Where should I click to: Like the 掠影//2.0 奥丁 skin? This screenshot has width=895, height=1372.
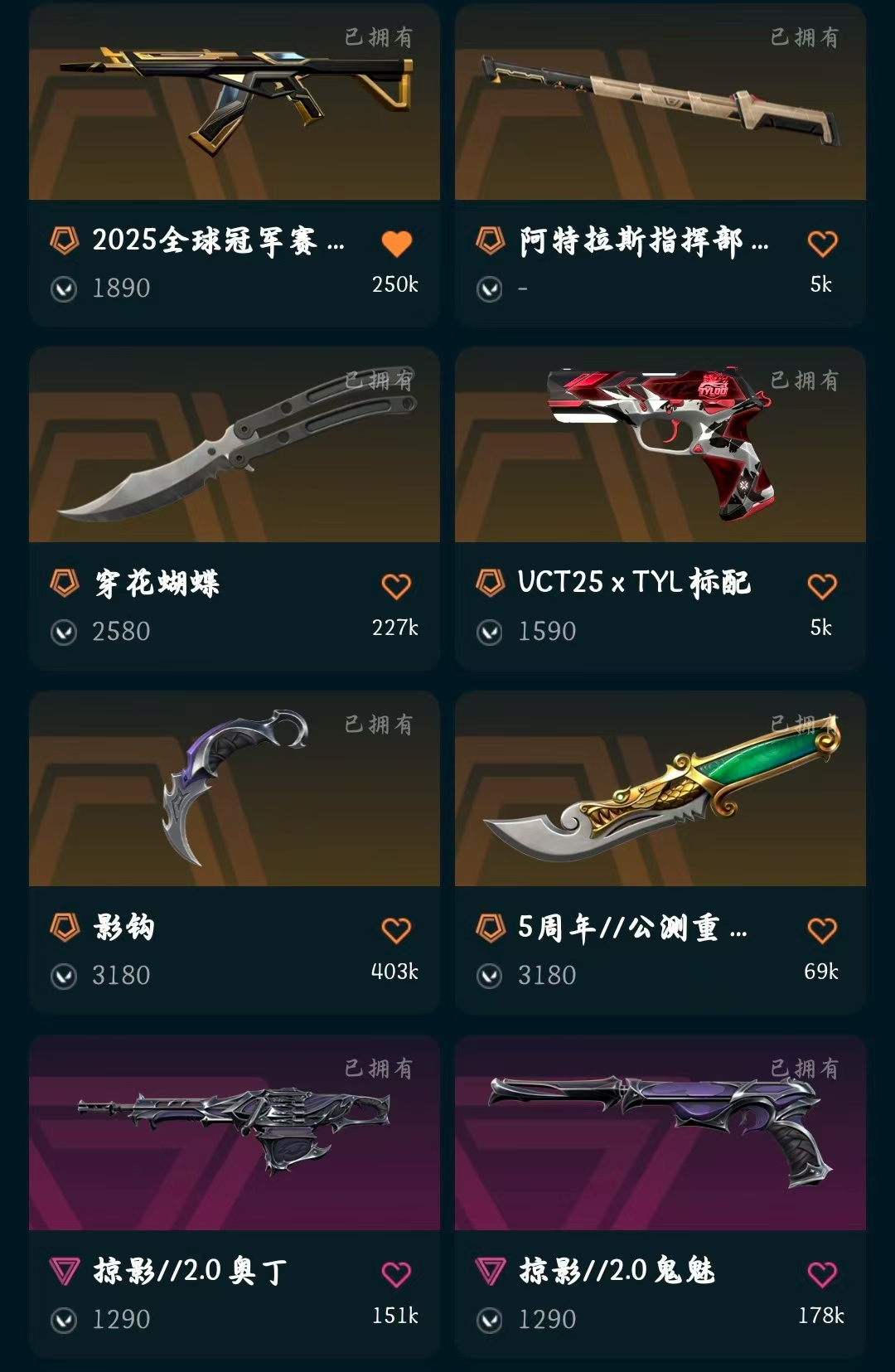[396, 1274]
